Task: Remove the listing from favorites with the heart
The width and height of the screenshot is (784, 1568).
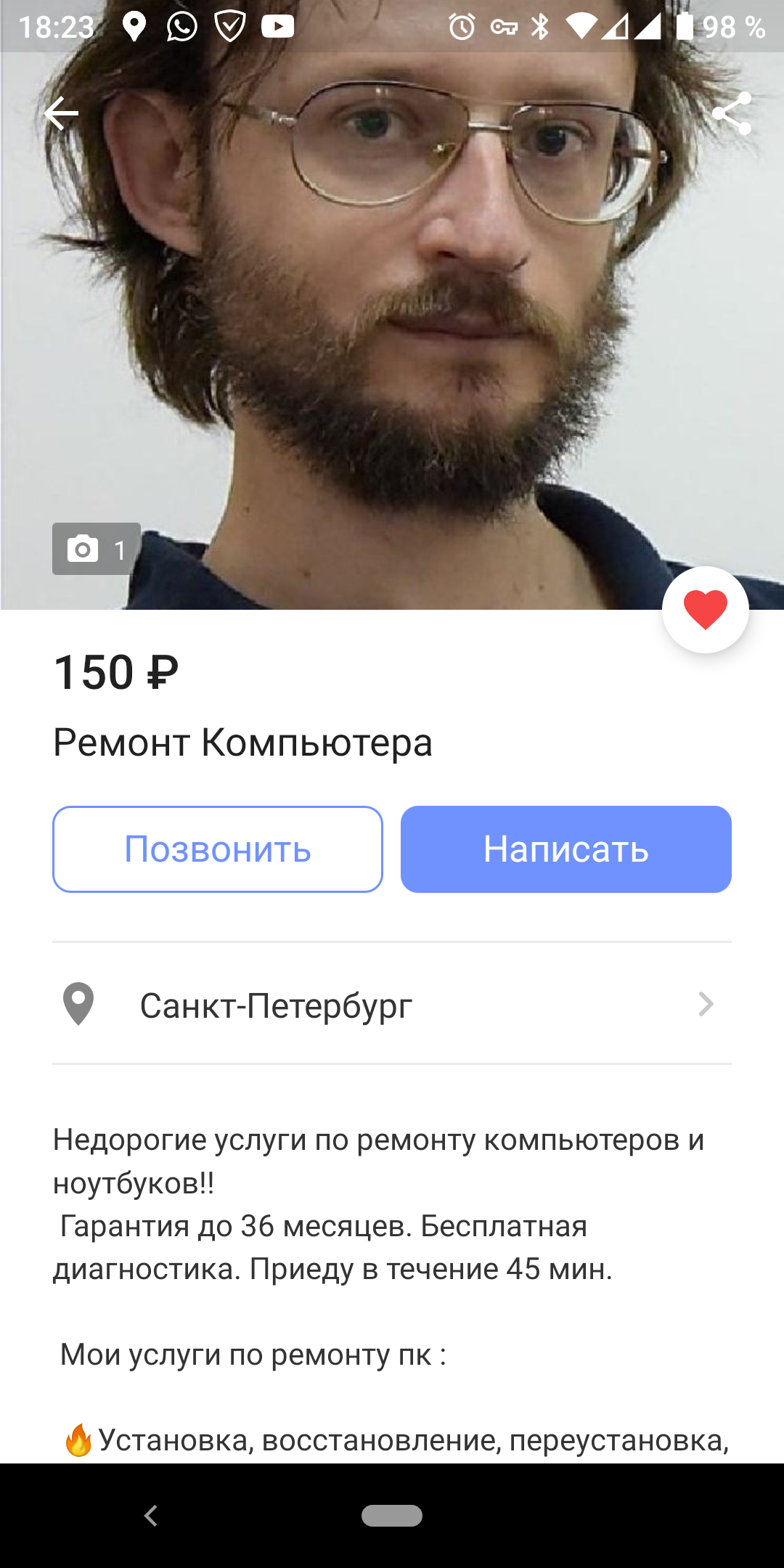Action: 705,610
